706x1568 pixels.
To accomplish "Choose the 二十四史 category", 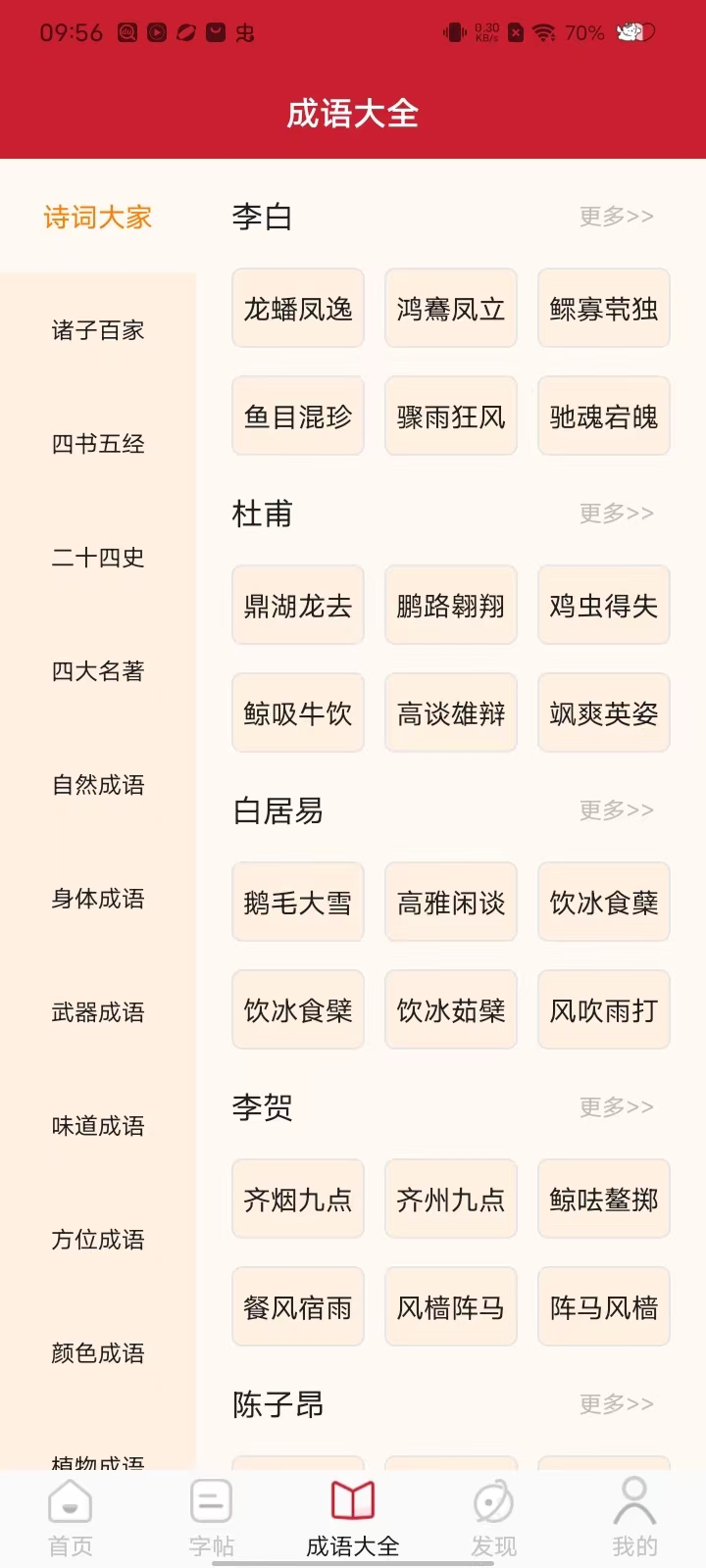I will [x=98, y=558].
